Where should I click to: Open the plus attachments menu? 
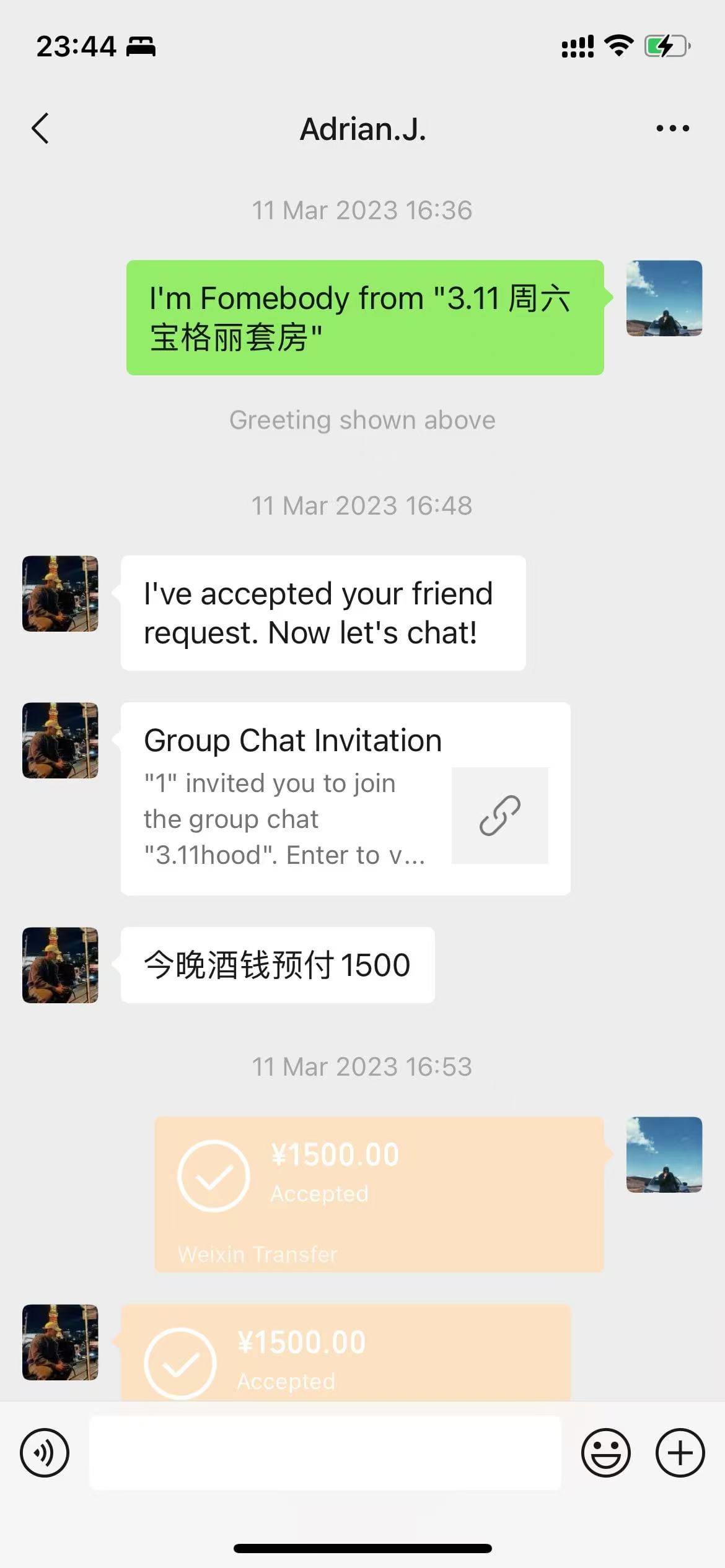[680, 1453]
